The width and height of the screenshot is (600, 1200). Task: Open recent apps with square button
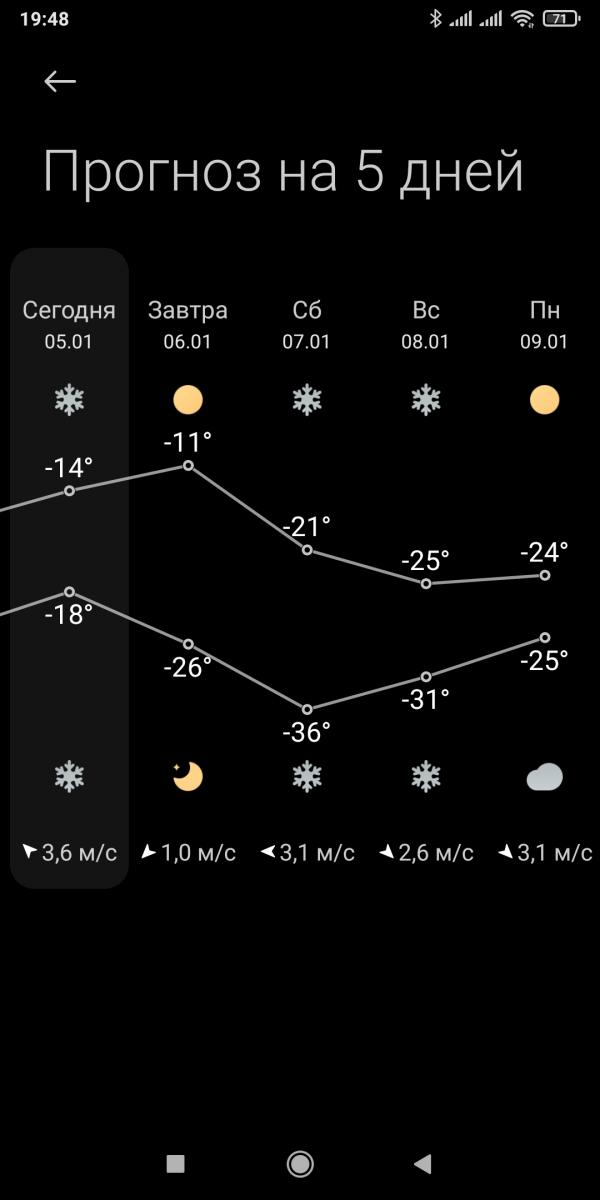coord(176,1163)
